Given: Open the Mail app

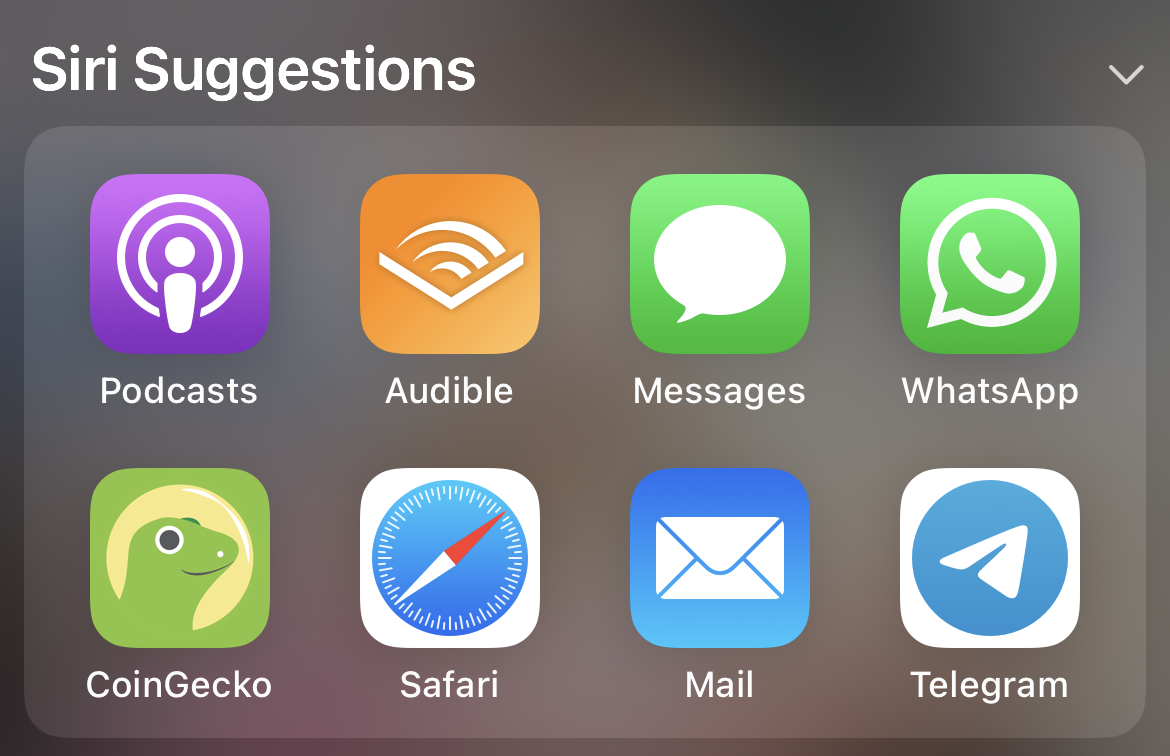Looking at the screenshot, I should [720, 558].
